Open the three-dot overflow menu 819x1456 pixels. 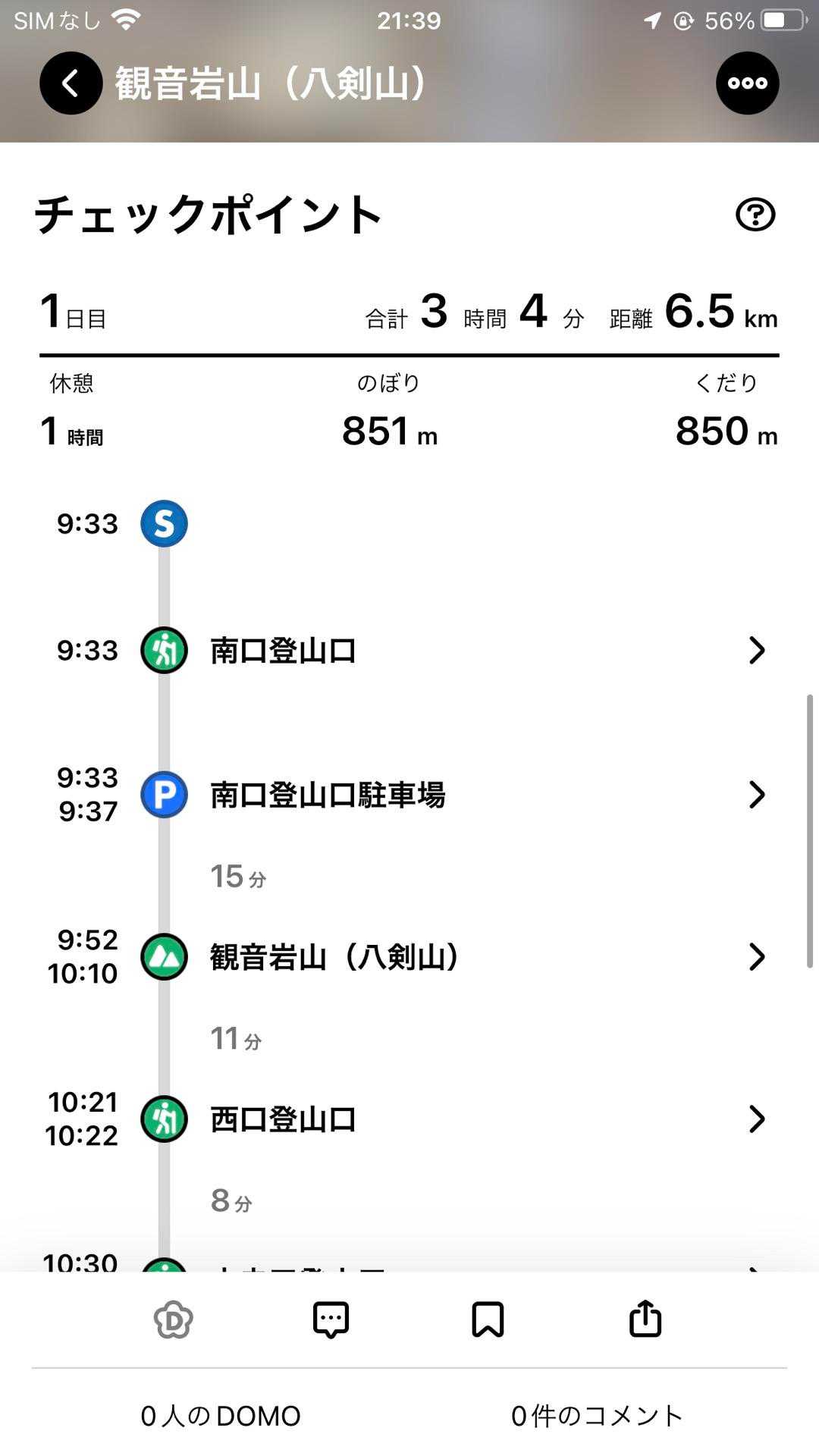point(747,83)
